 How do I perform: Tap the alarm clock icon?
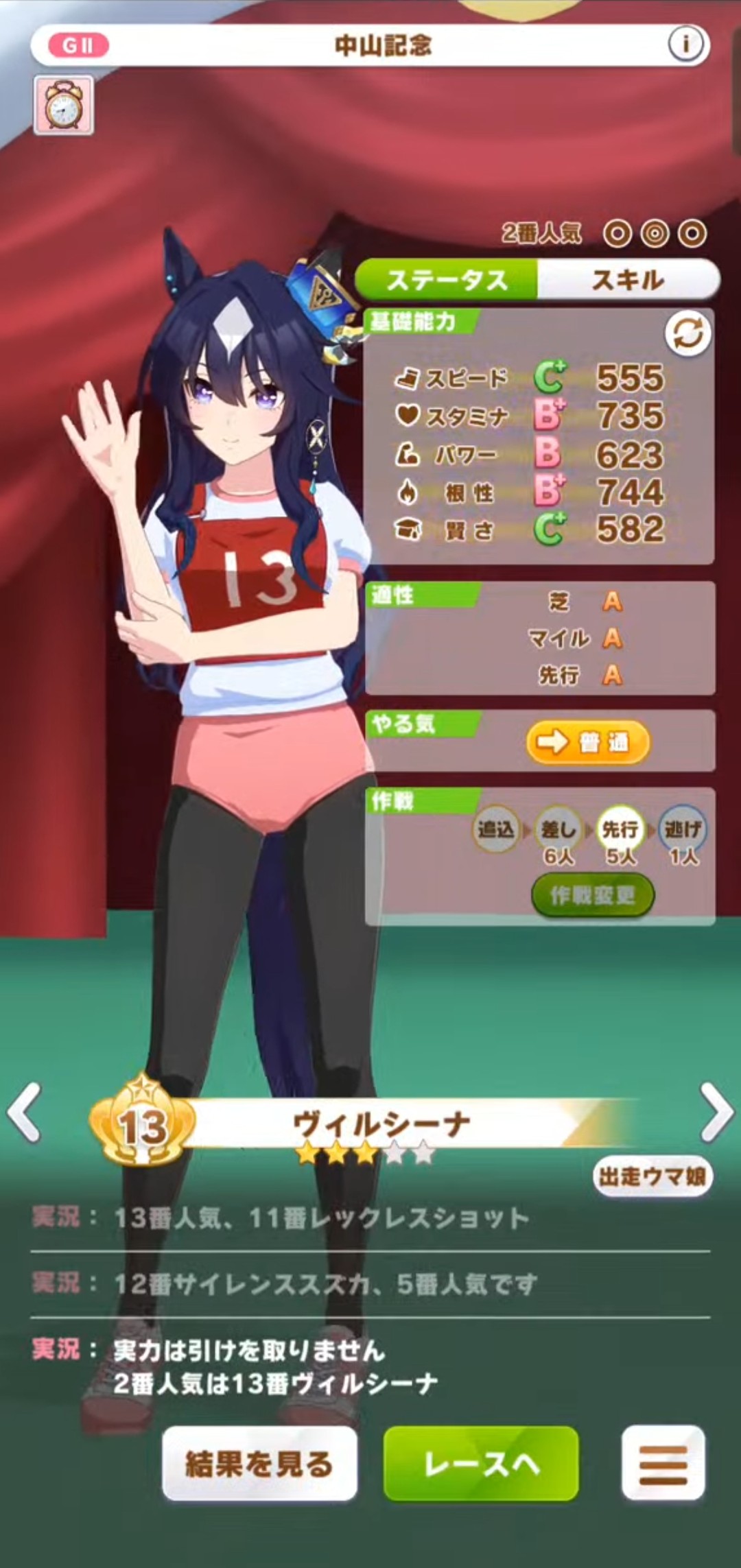tap(63, 105)
